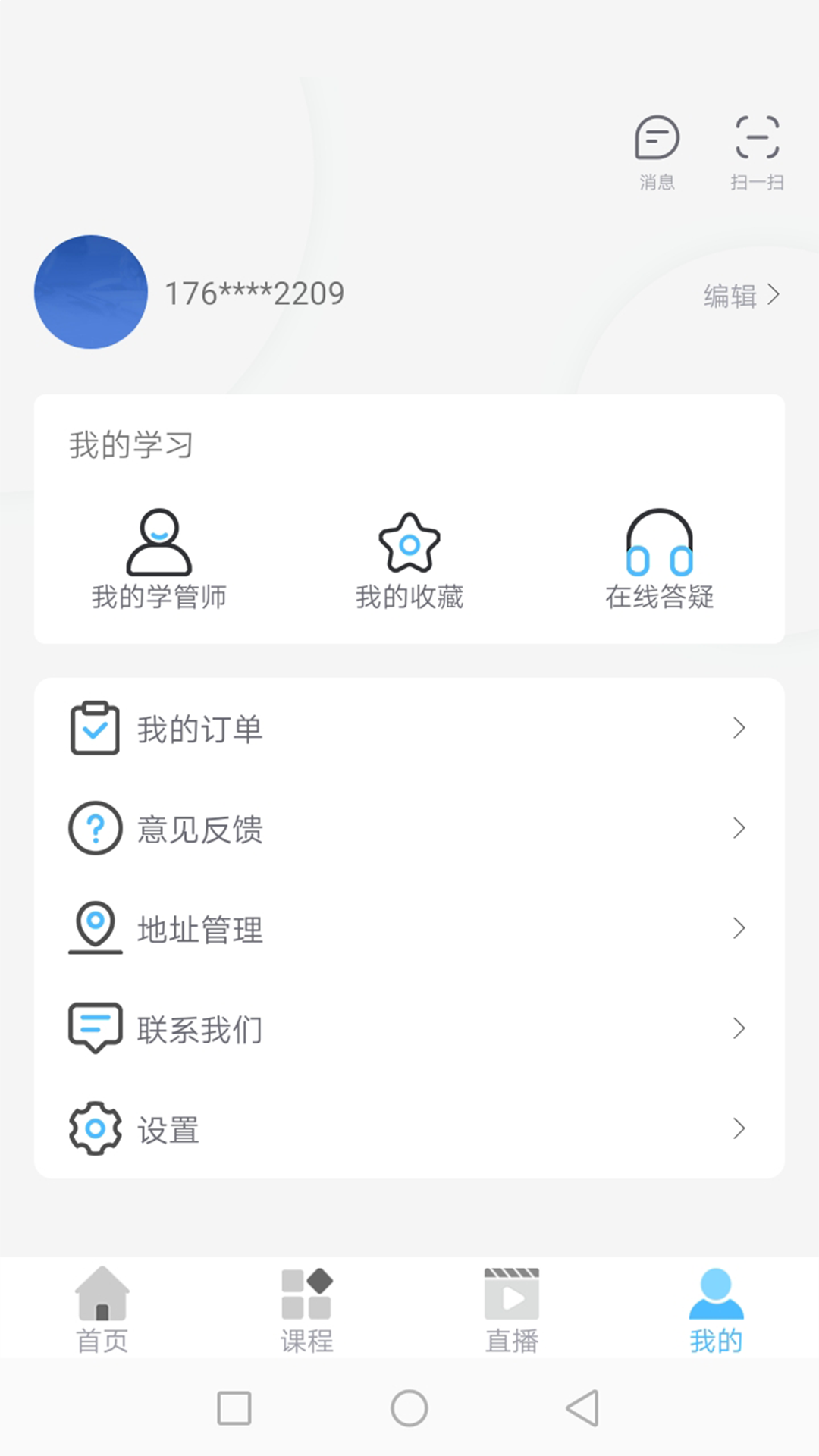Tap the 在线答疑 headphones icon

[659, 542]
